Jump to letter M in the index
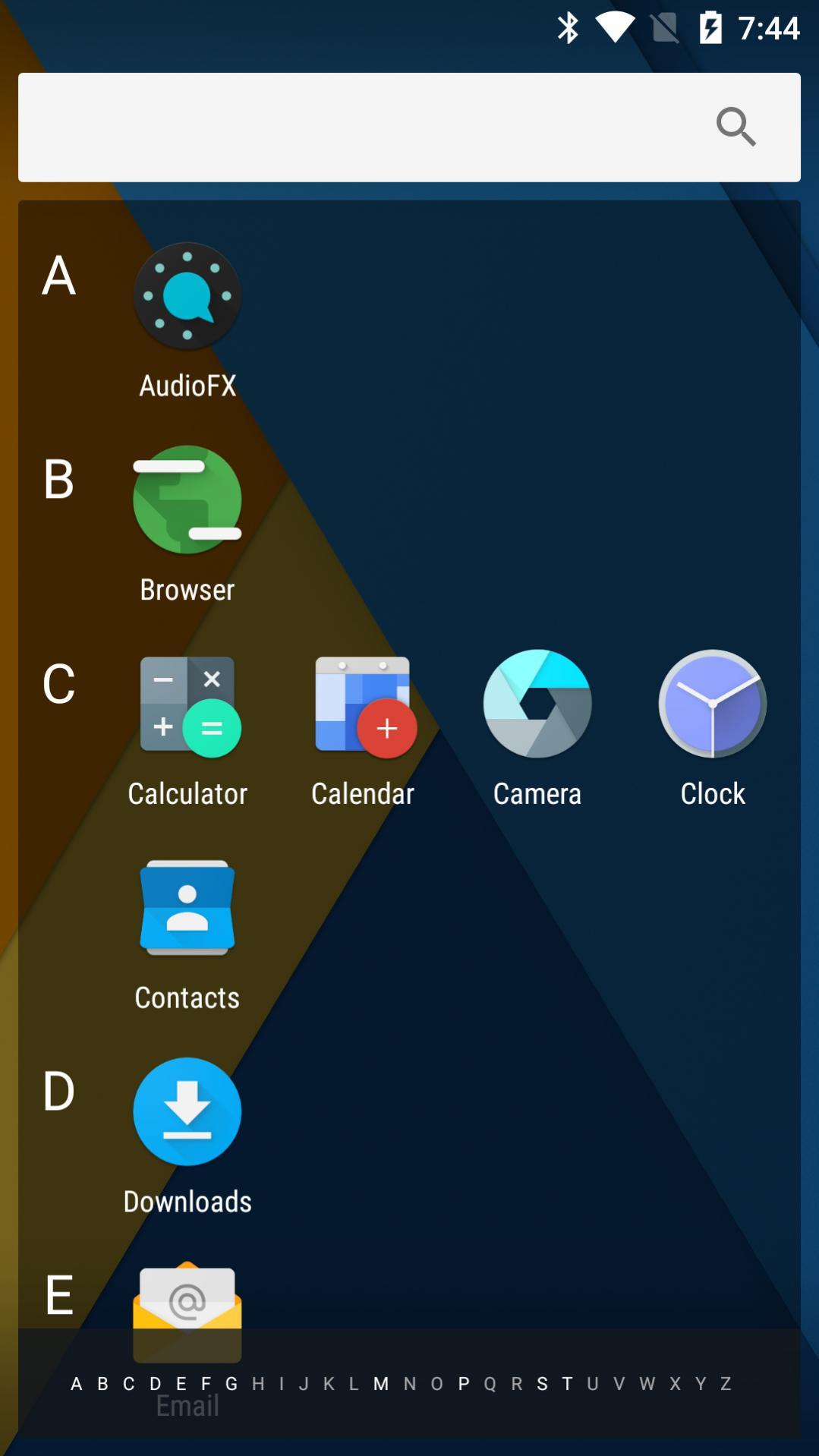 tap(381, 1384)
